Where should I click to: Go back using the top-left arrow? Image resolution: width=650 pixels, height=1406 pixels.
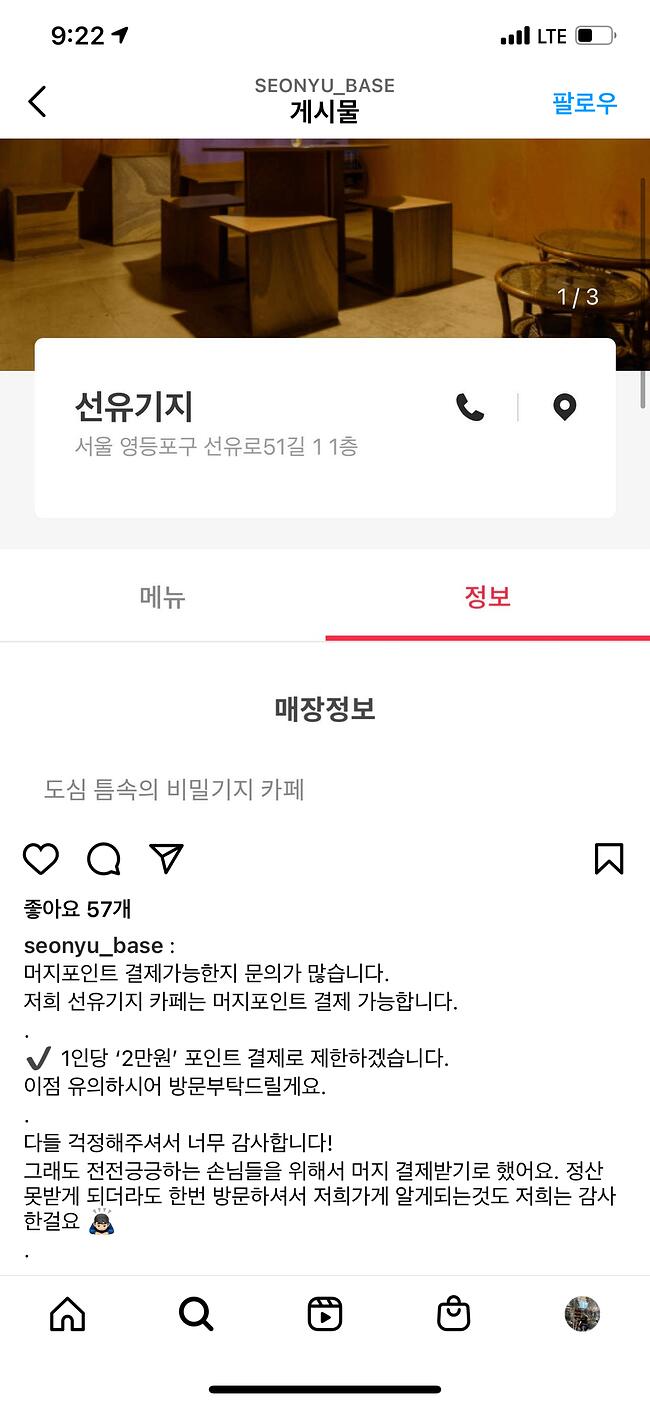pos(37,101)
